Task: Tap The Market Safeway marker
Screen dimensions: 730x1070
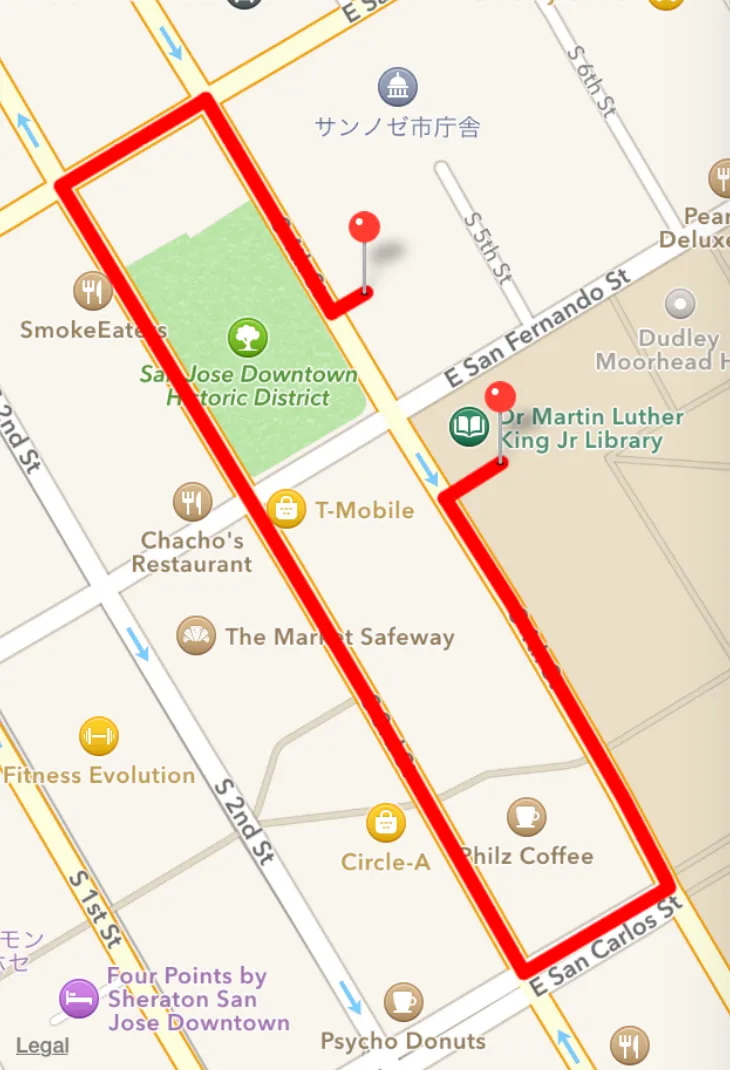Action: tap(196, 636)
